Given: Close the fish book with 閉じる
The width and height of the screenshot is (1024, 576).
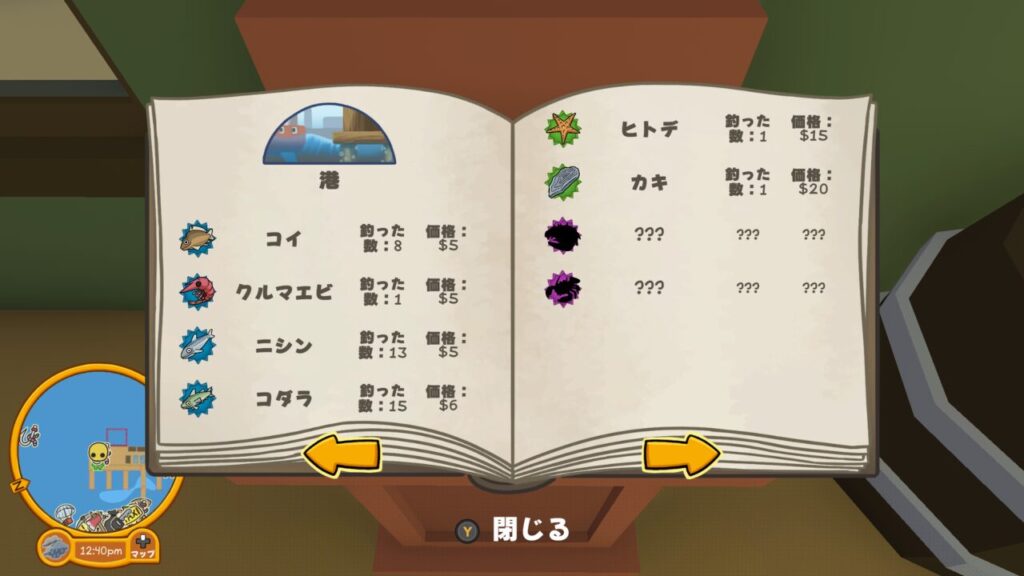Looking at the screenshot, I should [514, 529].
